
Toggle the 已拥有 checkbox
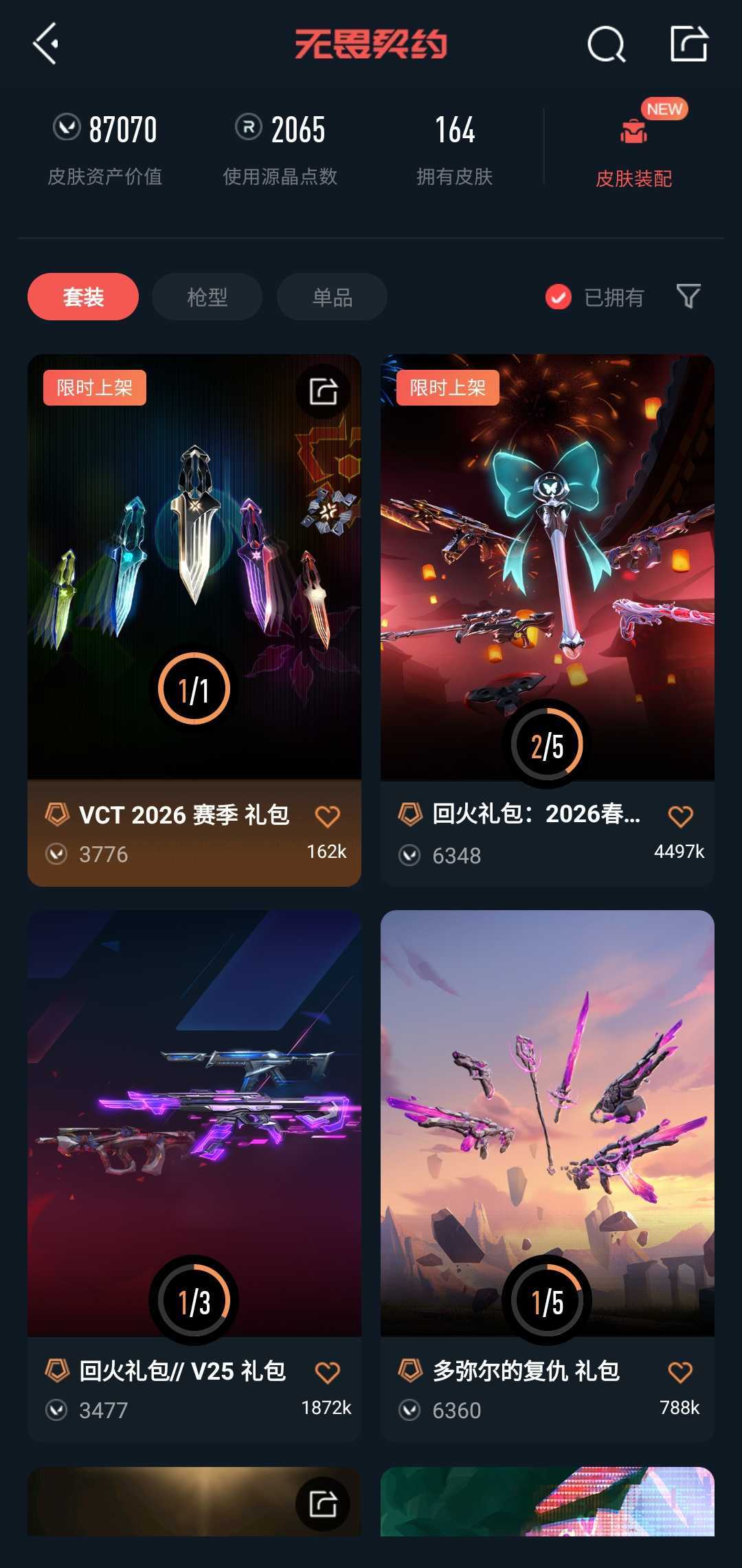559,297
